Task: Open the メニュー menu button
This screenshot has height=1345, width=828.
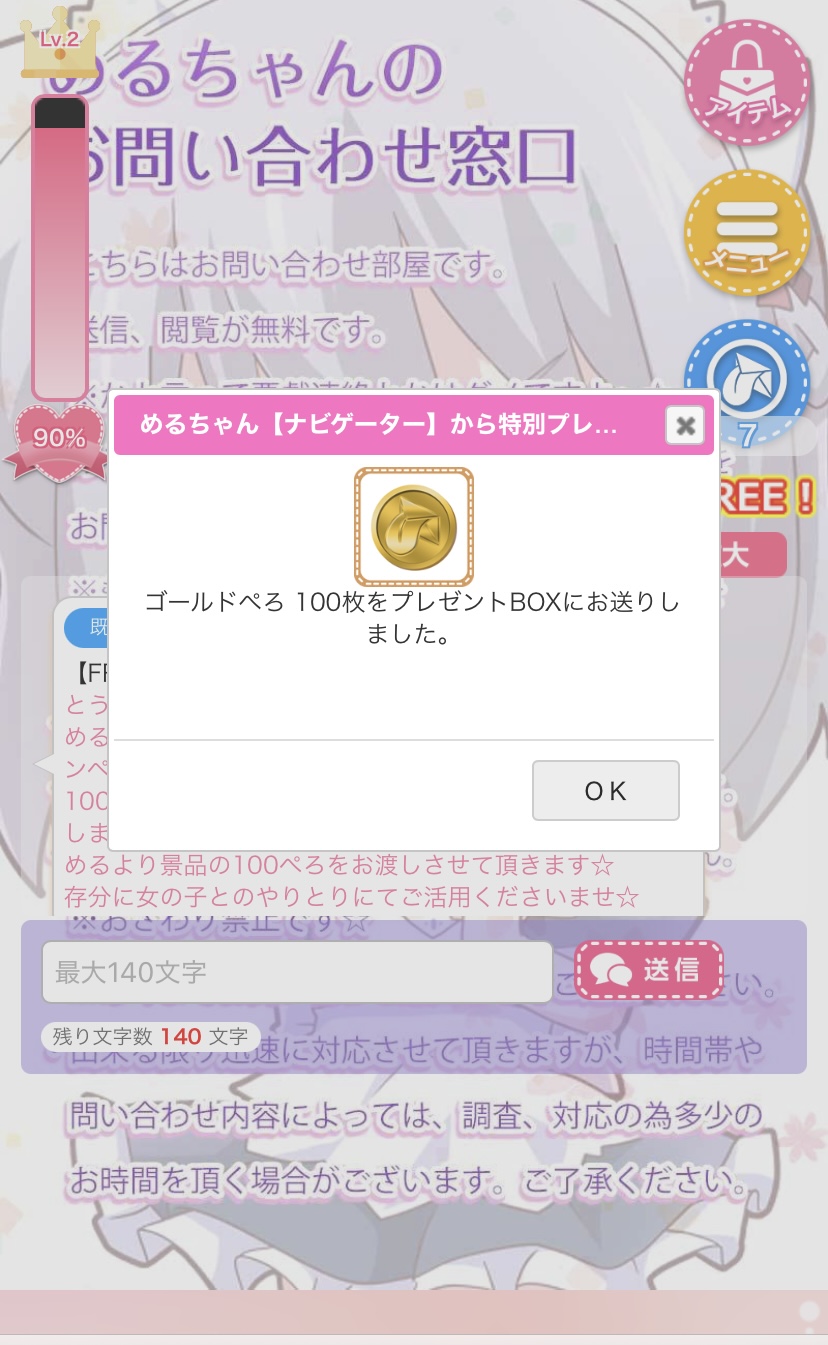Action: tap(746, 233)
